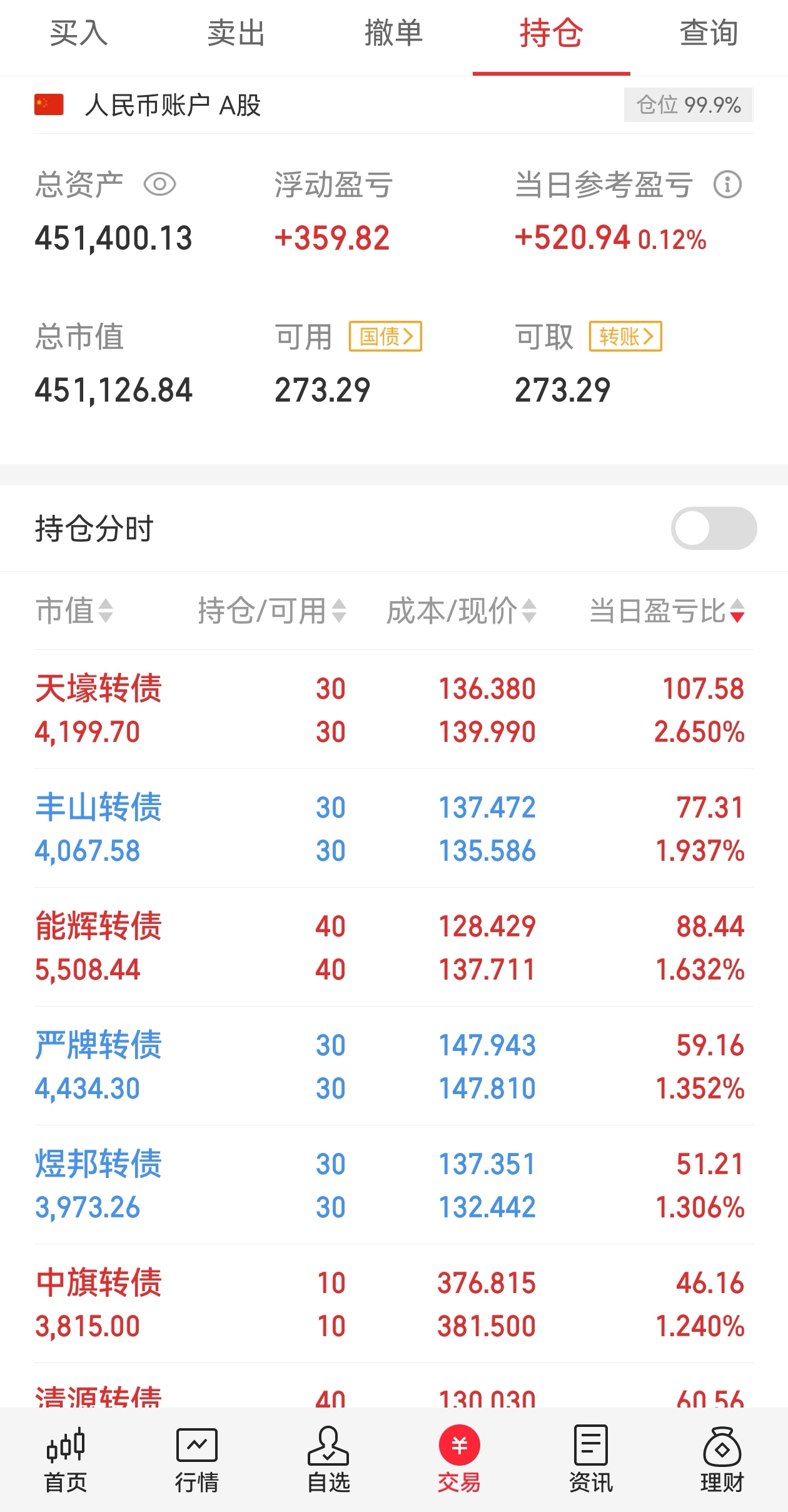Sort holdings by 成本/现价
The width and height of the screenshot is (788, 1512).
pyautogui.click(x=461, y=611)
